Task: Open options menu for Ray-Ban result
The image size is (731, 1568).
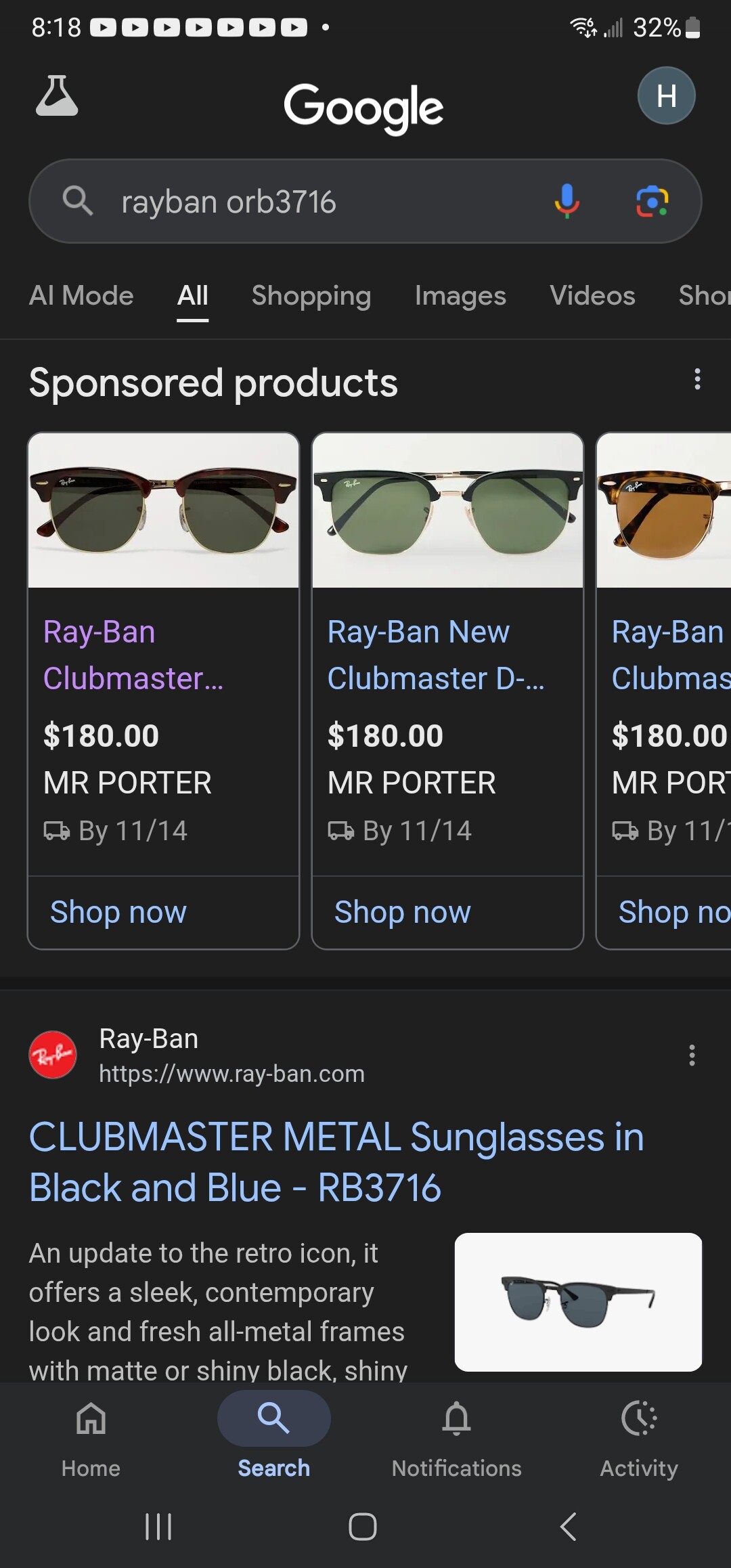Action: tap(691, 1055)
